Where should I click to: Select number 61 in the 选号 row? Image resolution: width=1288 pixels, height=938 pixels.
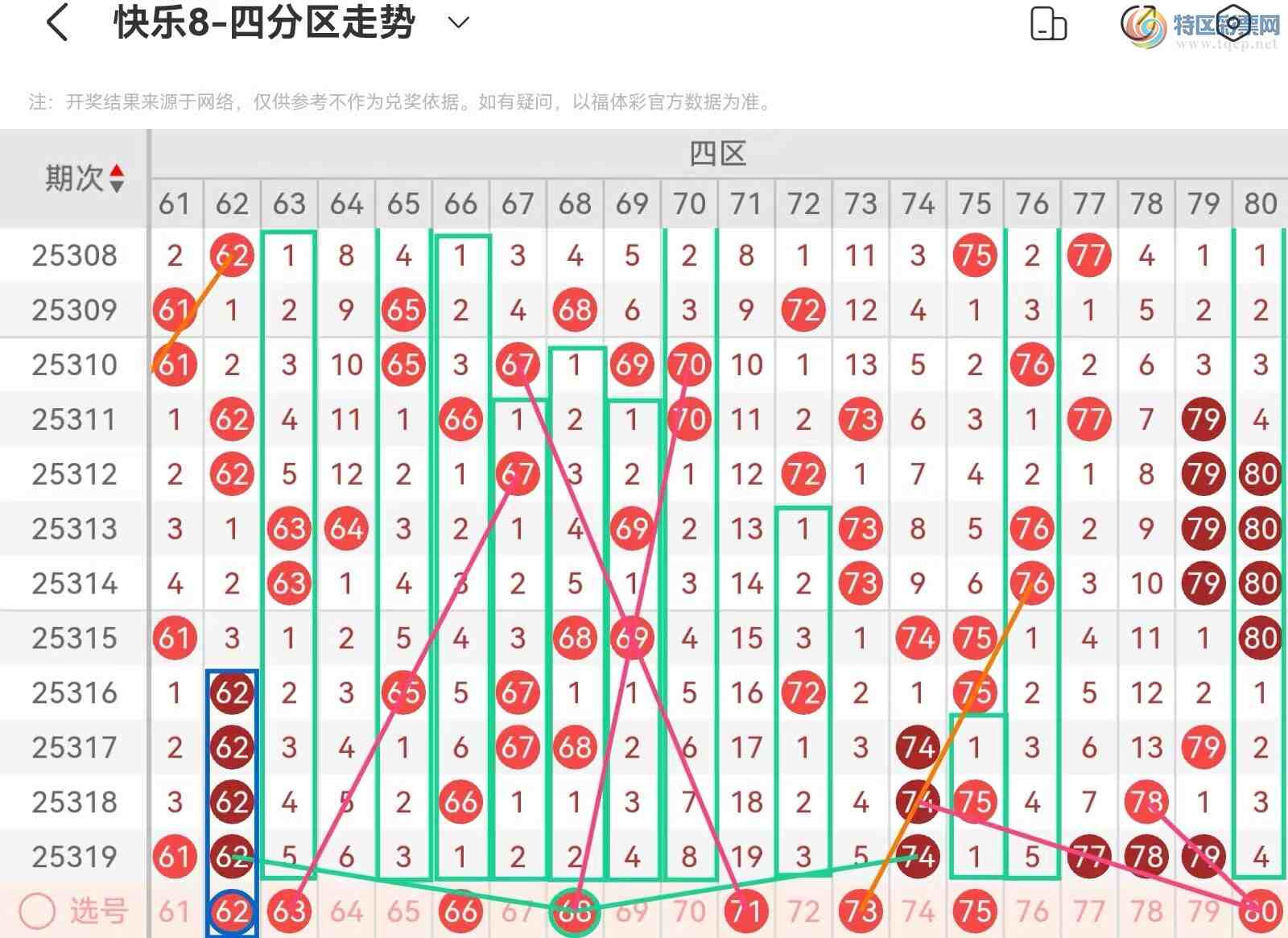coord(174,911)
